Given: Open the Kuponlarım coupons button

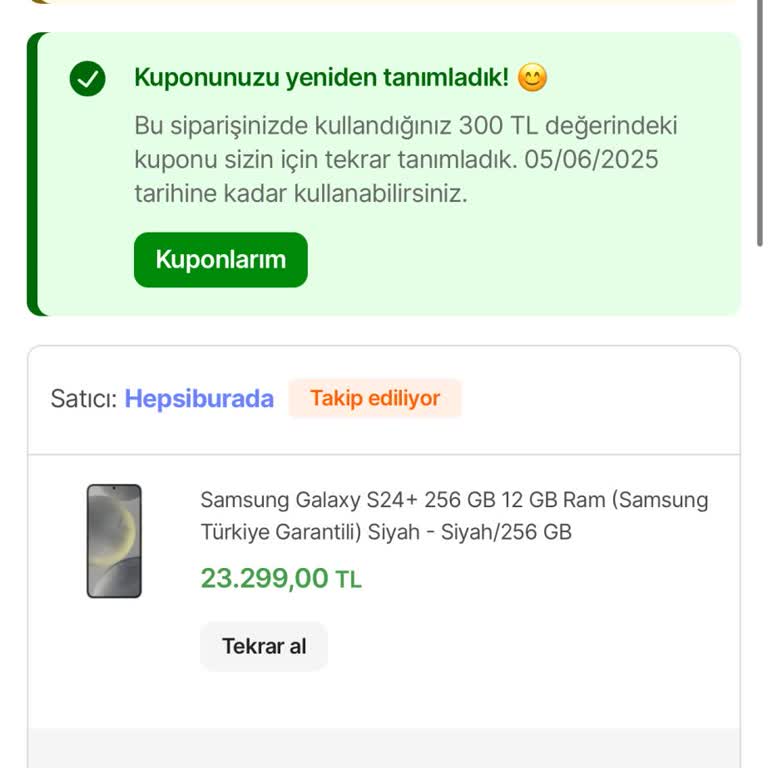Looking at the screenshot, I should coord(220,260).
